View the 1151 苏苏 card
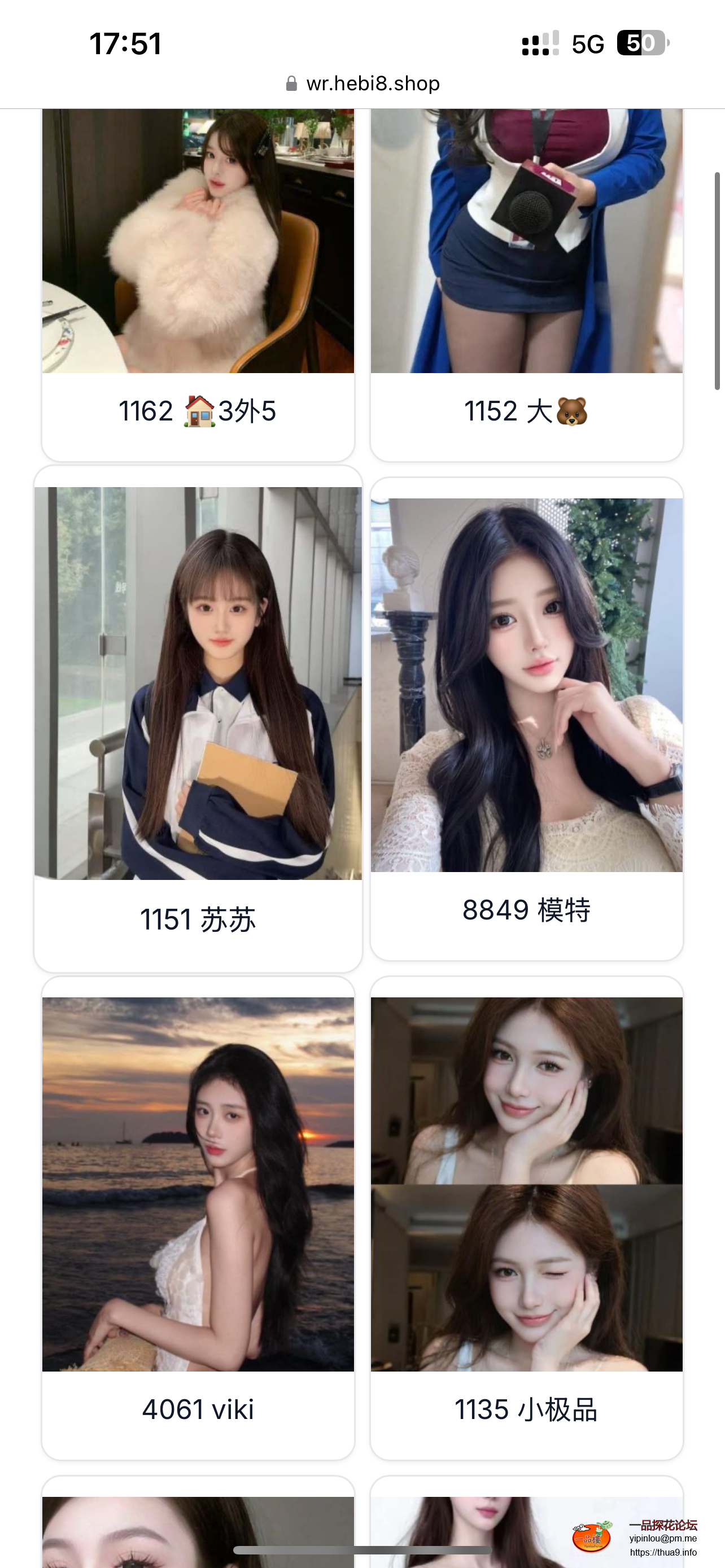 click(198, 719)
